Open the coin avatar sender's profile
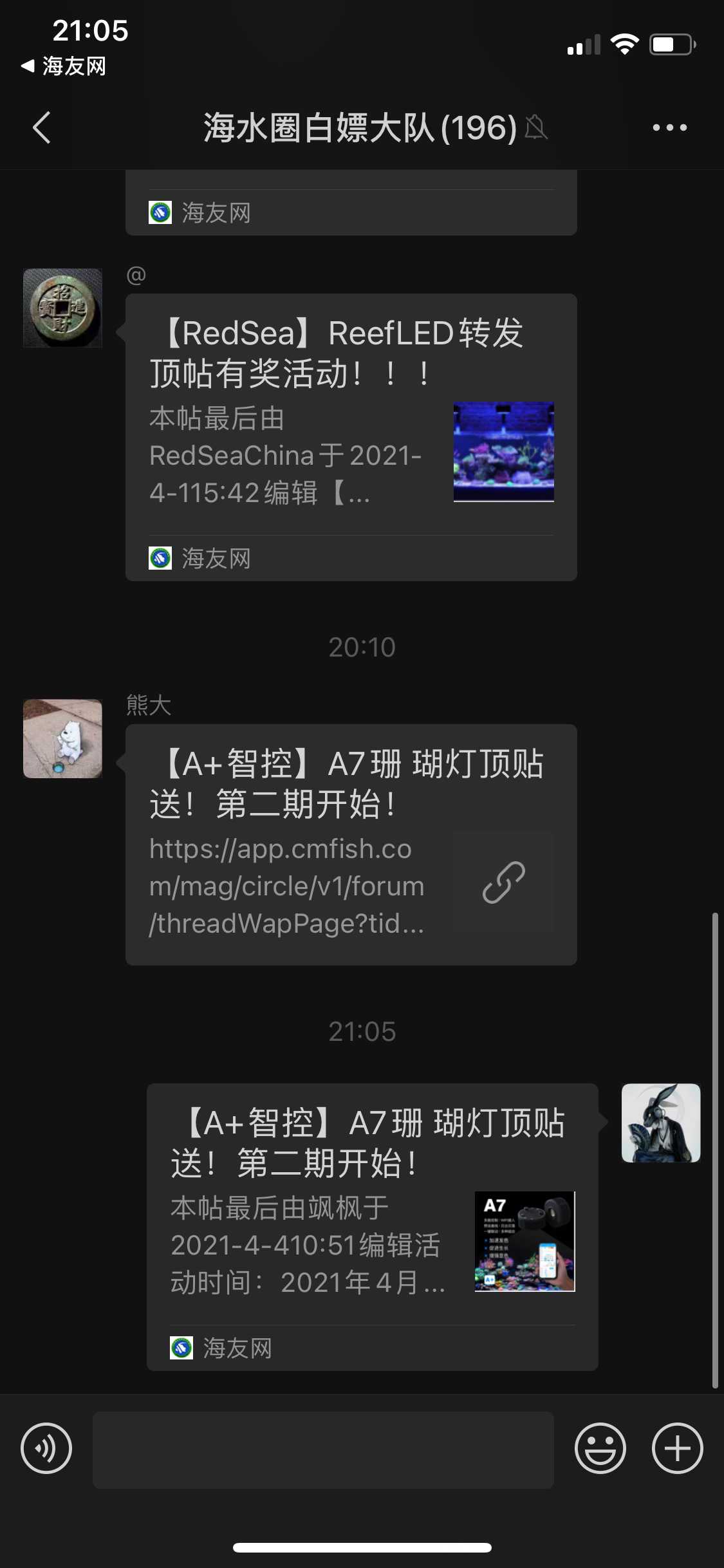The height and width of the screenshot is (1568, 724). click(62, 308)
